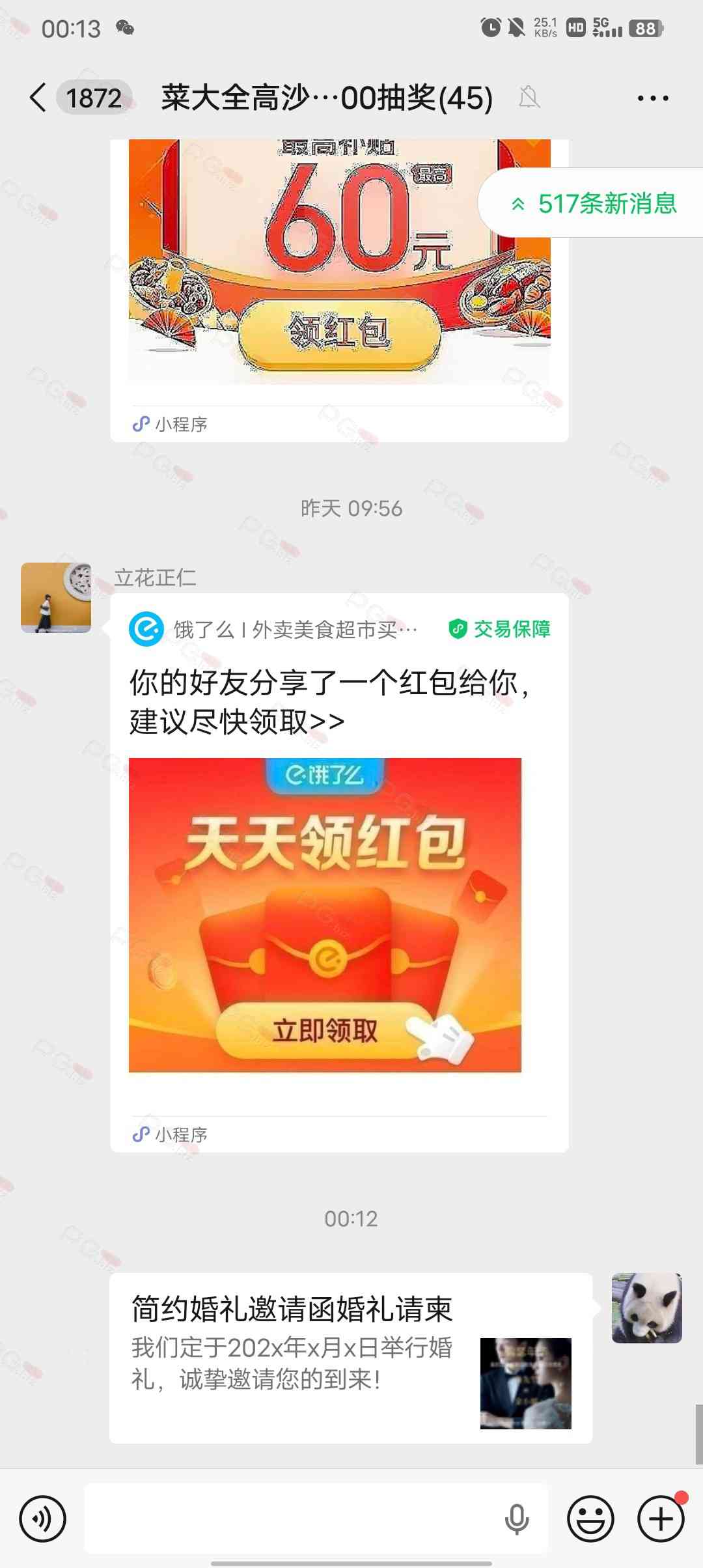The height and width of the screenshot is (1568, 703).
Task: Open the plus attachments menu
Action: click(661, 1519)
